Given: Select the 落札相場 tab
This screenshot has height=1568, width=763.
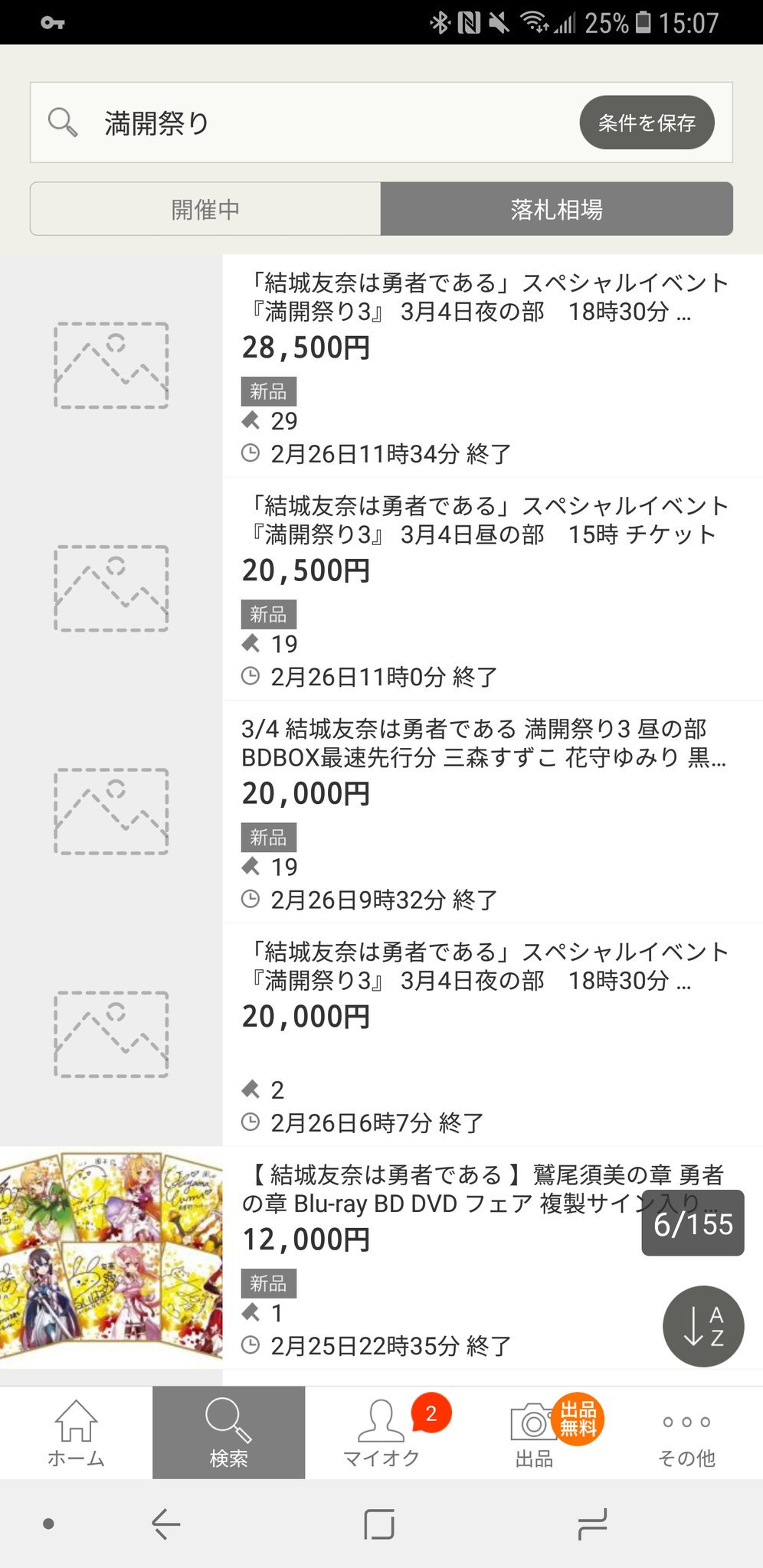Looking at the screenshot, I should click(556, 209).
